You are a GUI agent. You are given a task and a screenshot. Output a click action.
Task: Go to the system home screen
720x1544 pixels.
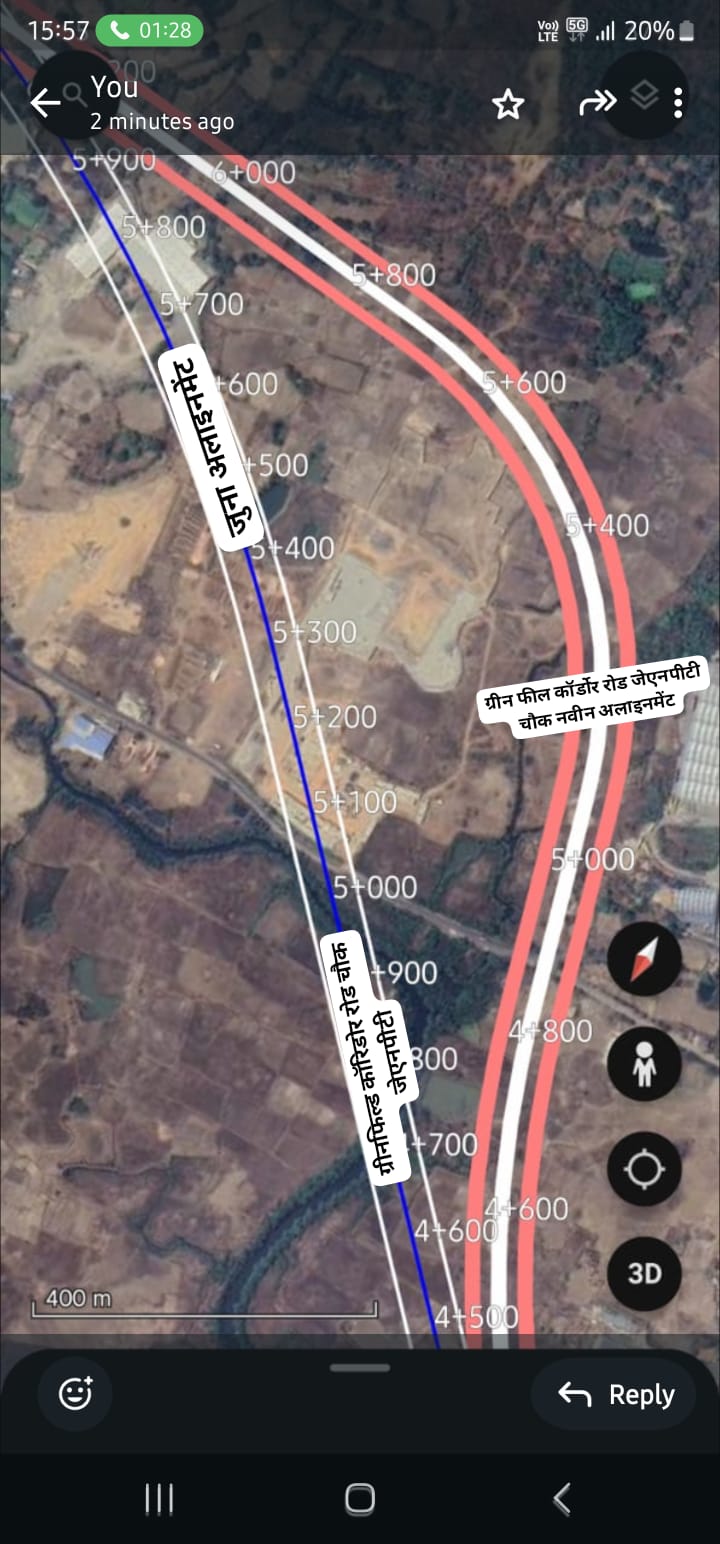(360, 1498)
